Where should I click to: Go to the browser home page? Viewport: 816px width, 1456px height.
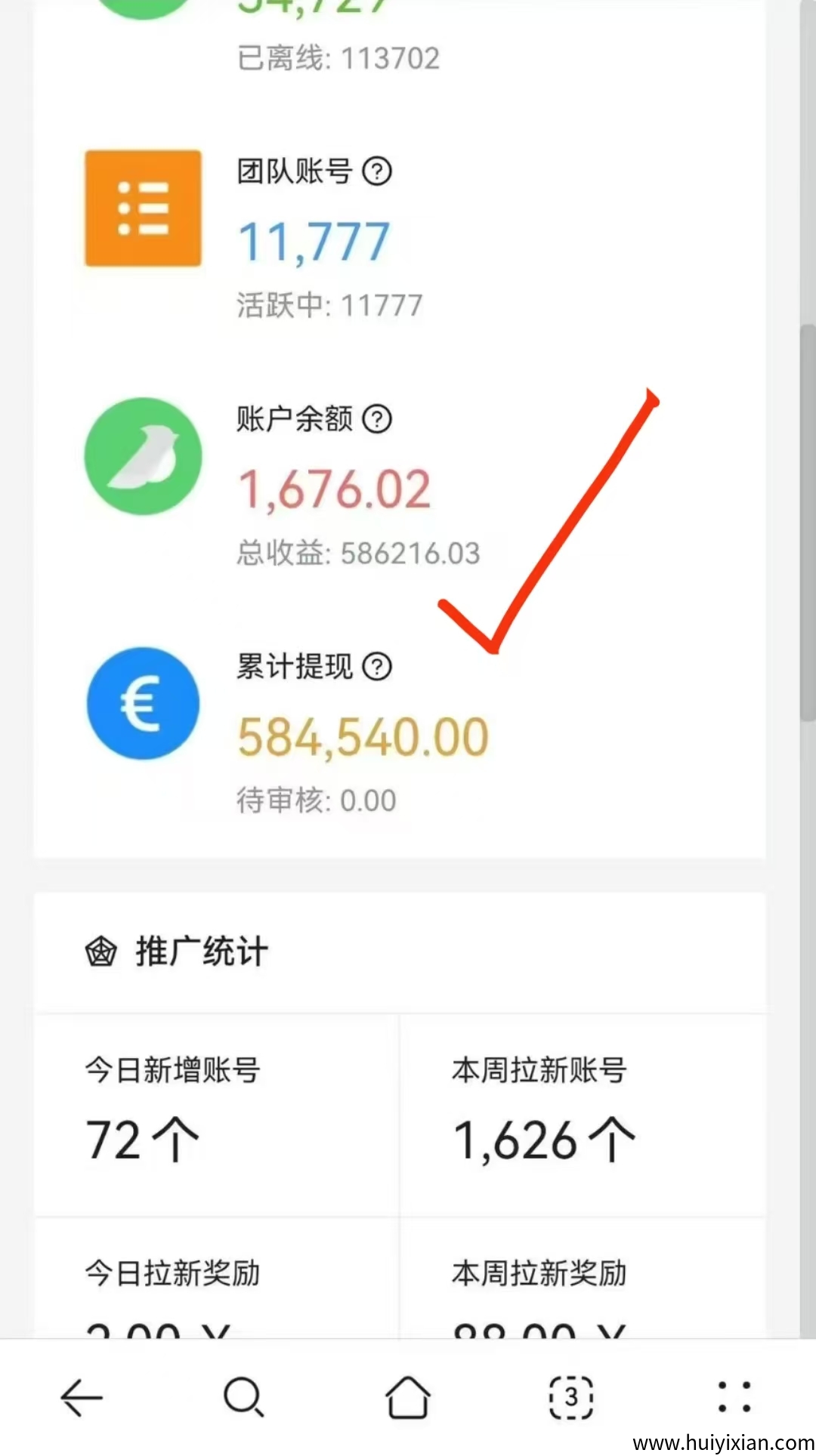coord(408,1397)
